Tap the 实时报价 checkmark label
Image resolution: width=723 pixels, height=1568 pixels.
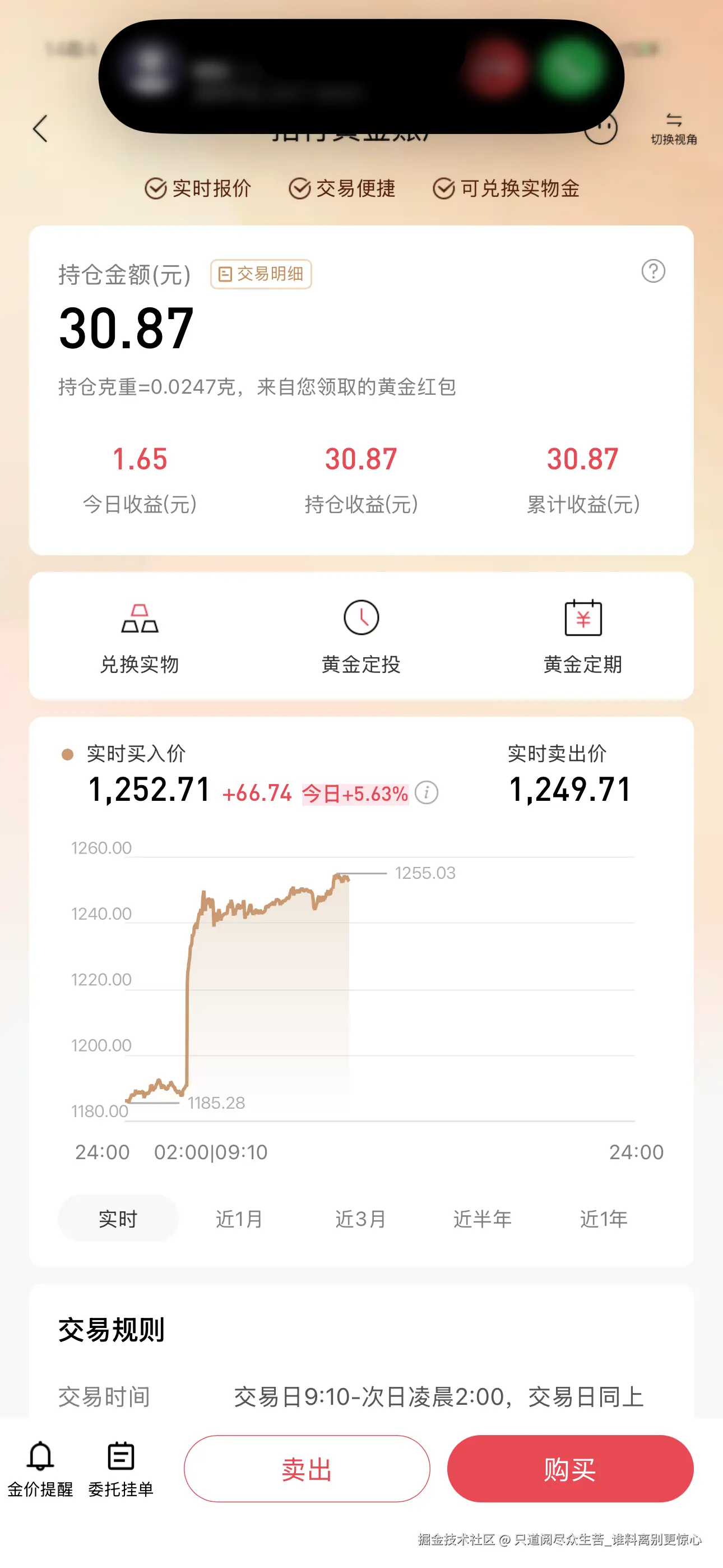[201, 188]
